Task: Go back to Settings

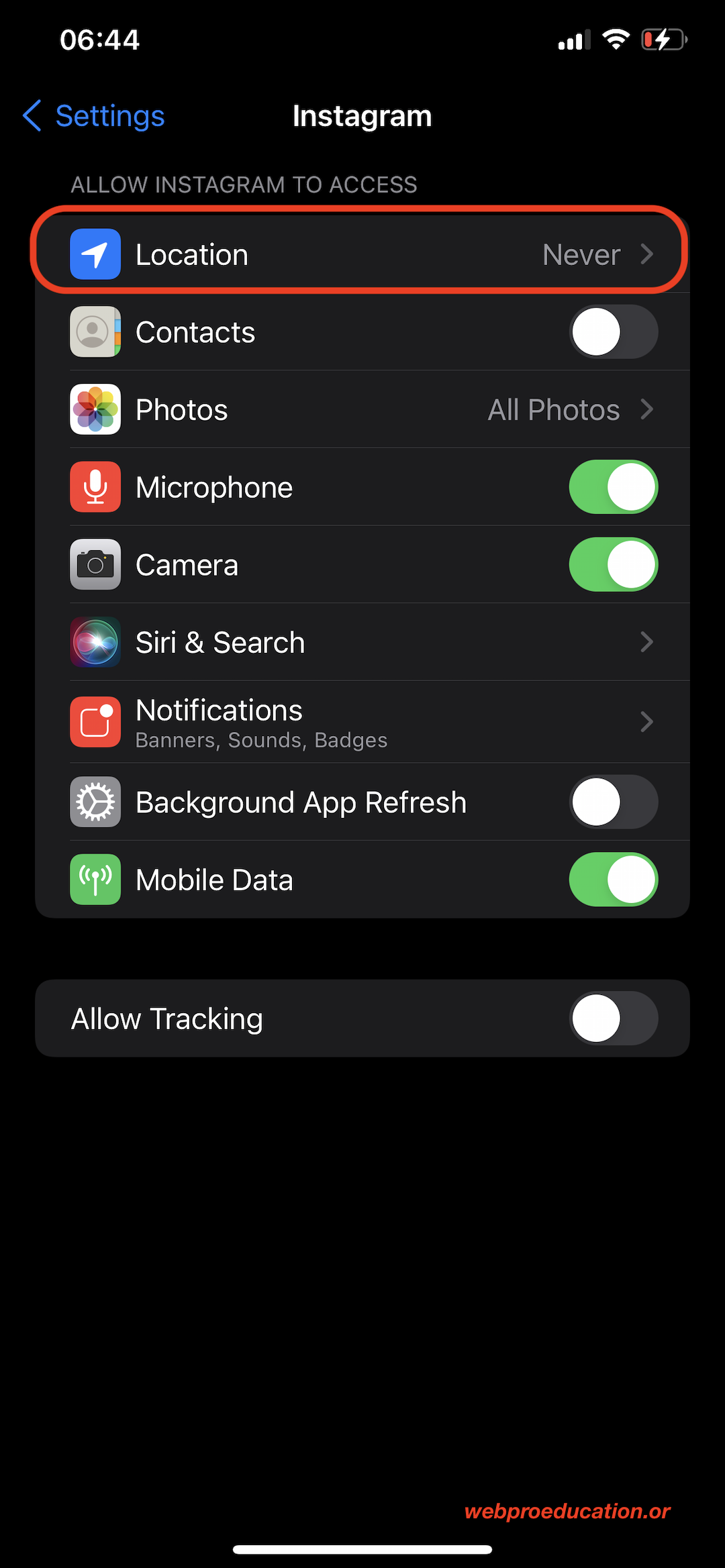Action: [x=94, y=116]
